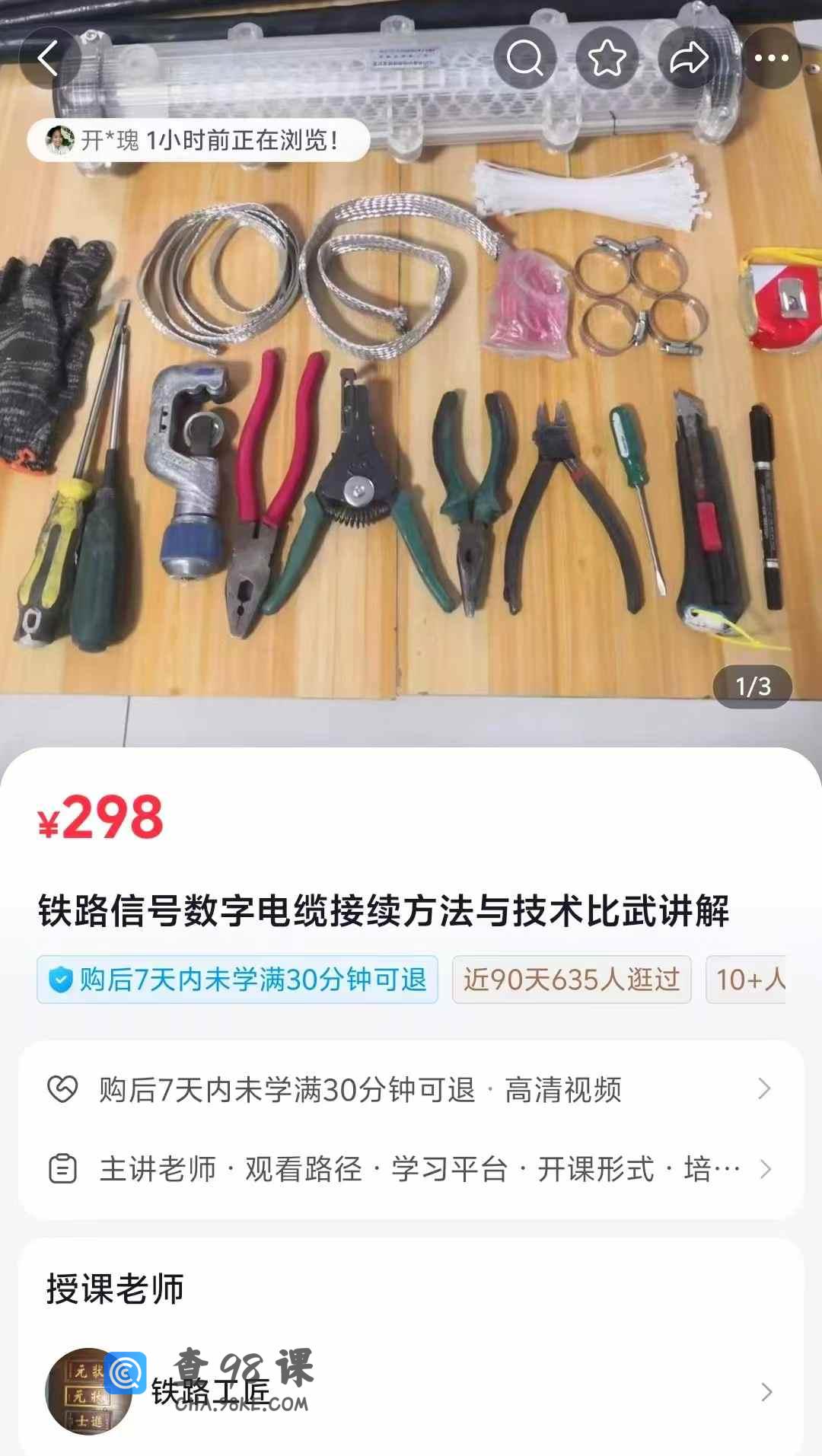Go back using the top-left arrow
Screen dimensions: 822x1456
tap(49, 59)
